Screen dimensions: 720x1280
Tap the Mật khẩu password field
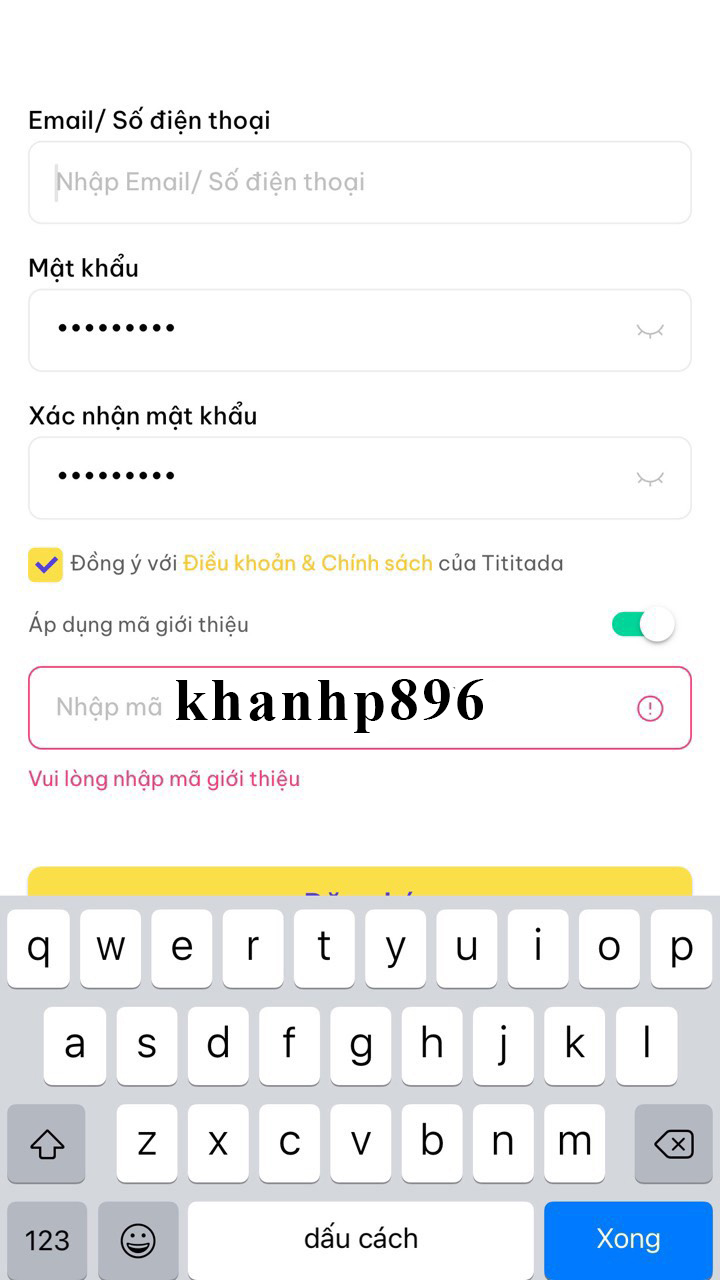tap(330, 330)
